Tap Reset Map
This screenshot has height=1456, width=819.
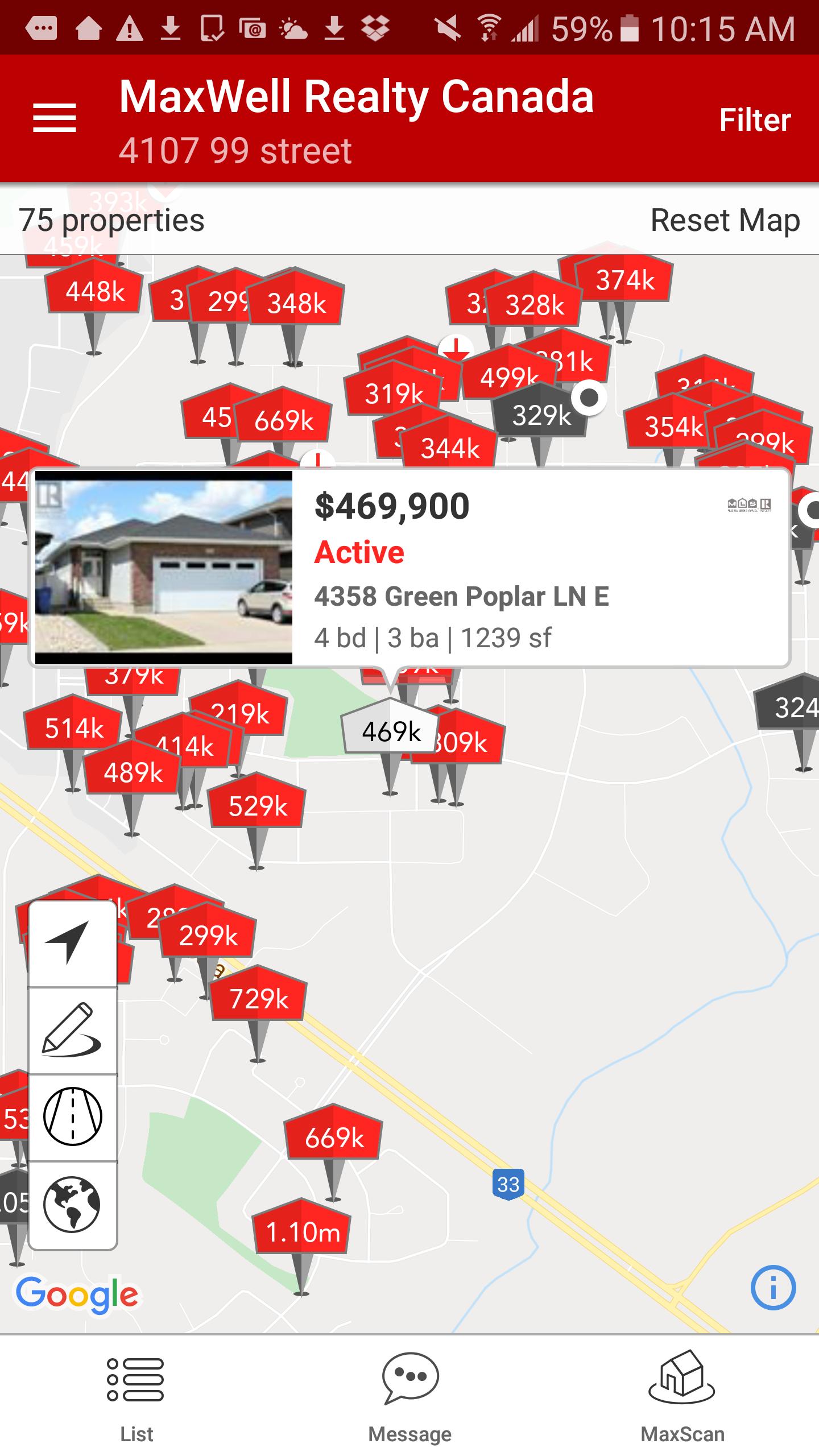click(x=725, y=220)
